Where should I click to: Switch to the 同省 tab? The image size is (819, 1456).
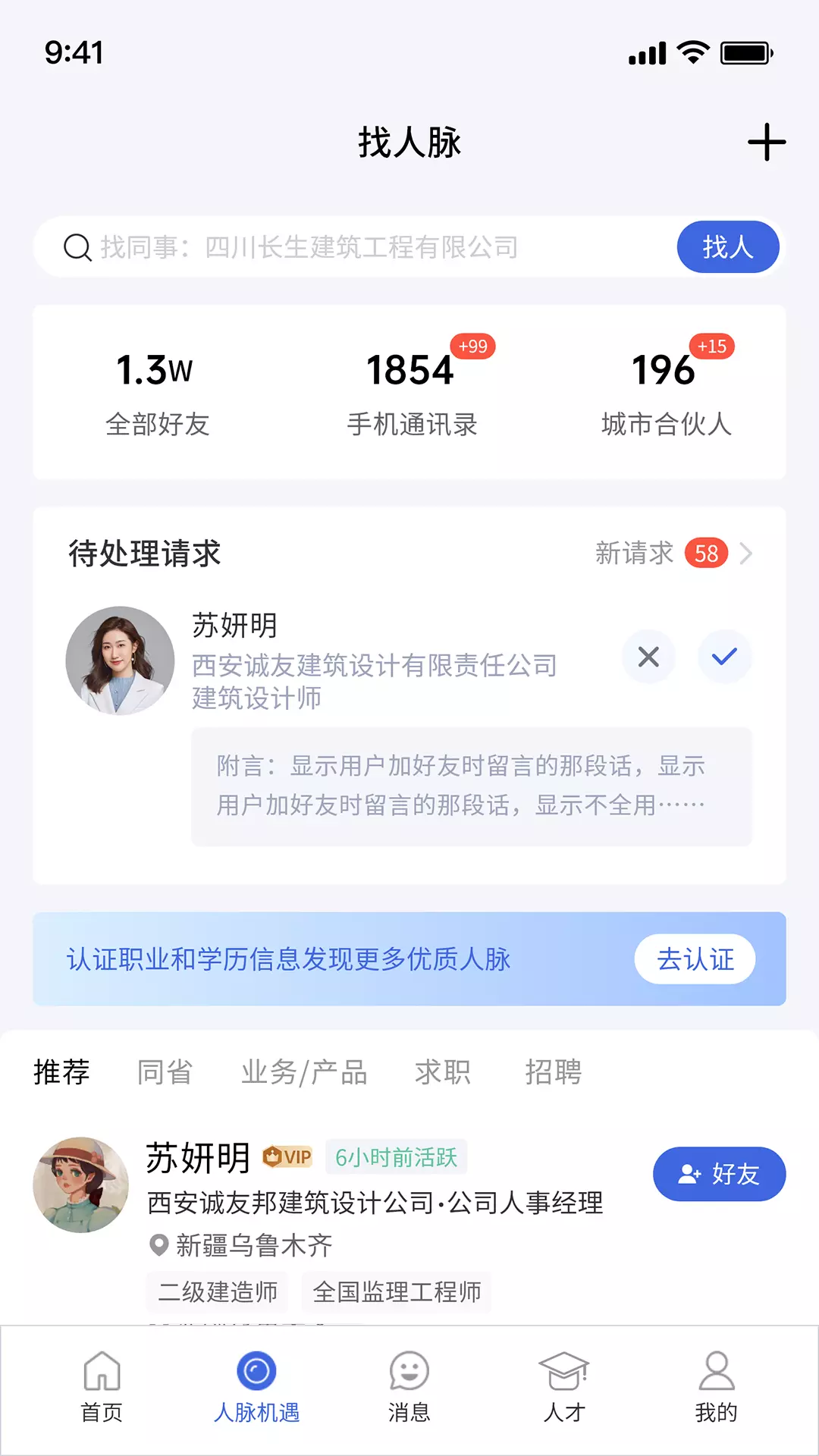pyautogui.click(x=165, y=1072)
